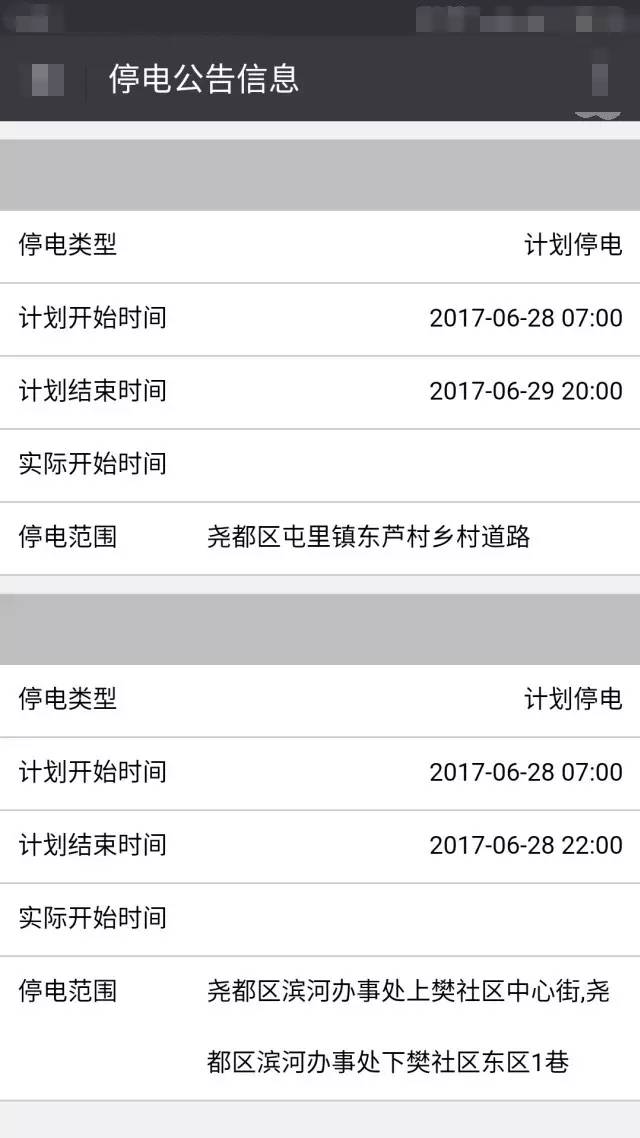
Task: Close the 停电公告信息 page
Action: coord(48,80)
